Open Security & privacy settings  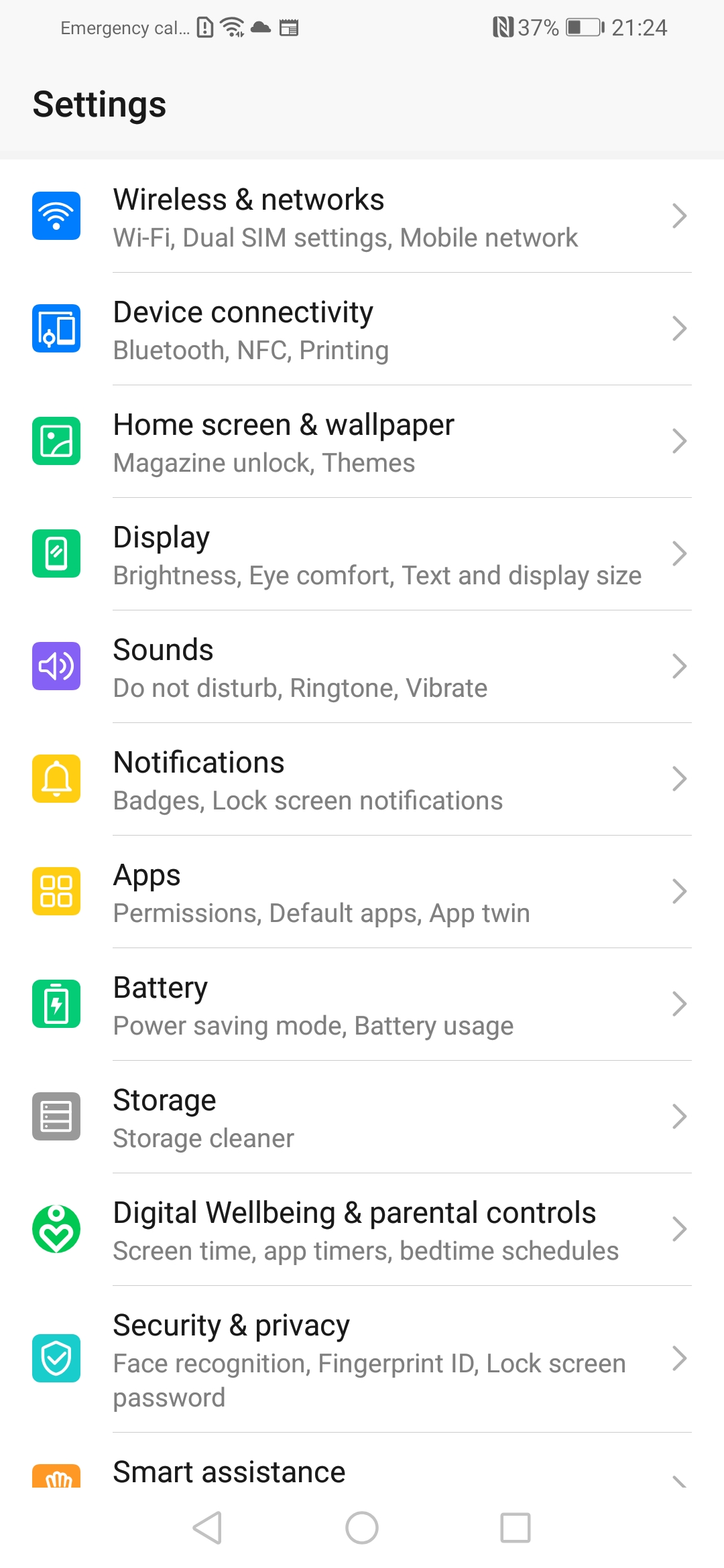tap(362, 1360)
